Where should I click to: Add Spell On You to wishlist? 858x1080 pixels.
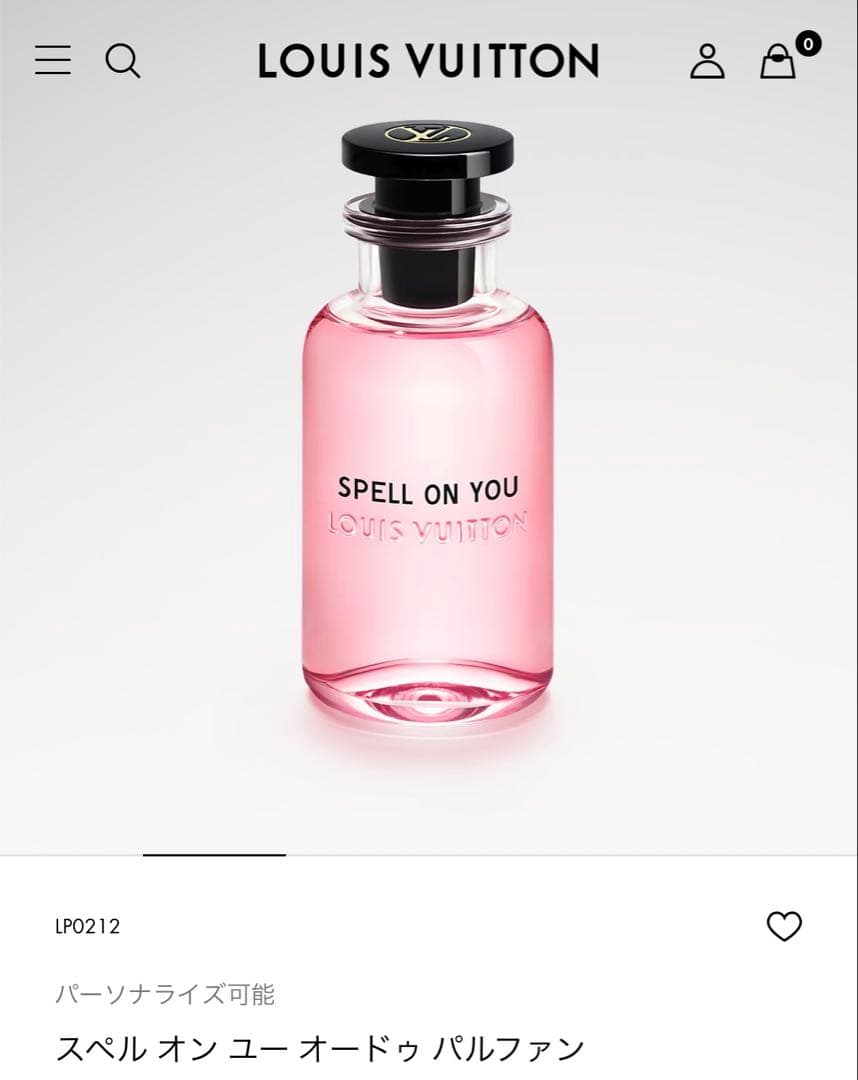click(784, 926)
